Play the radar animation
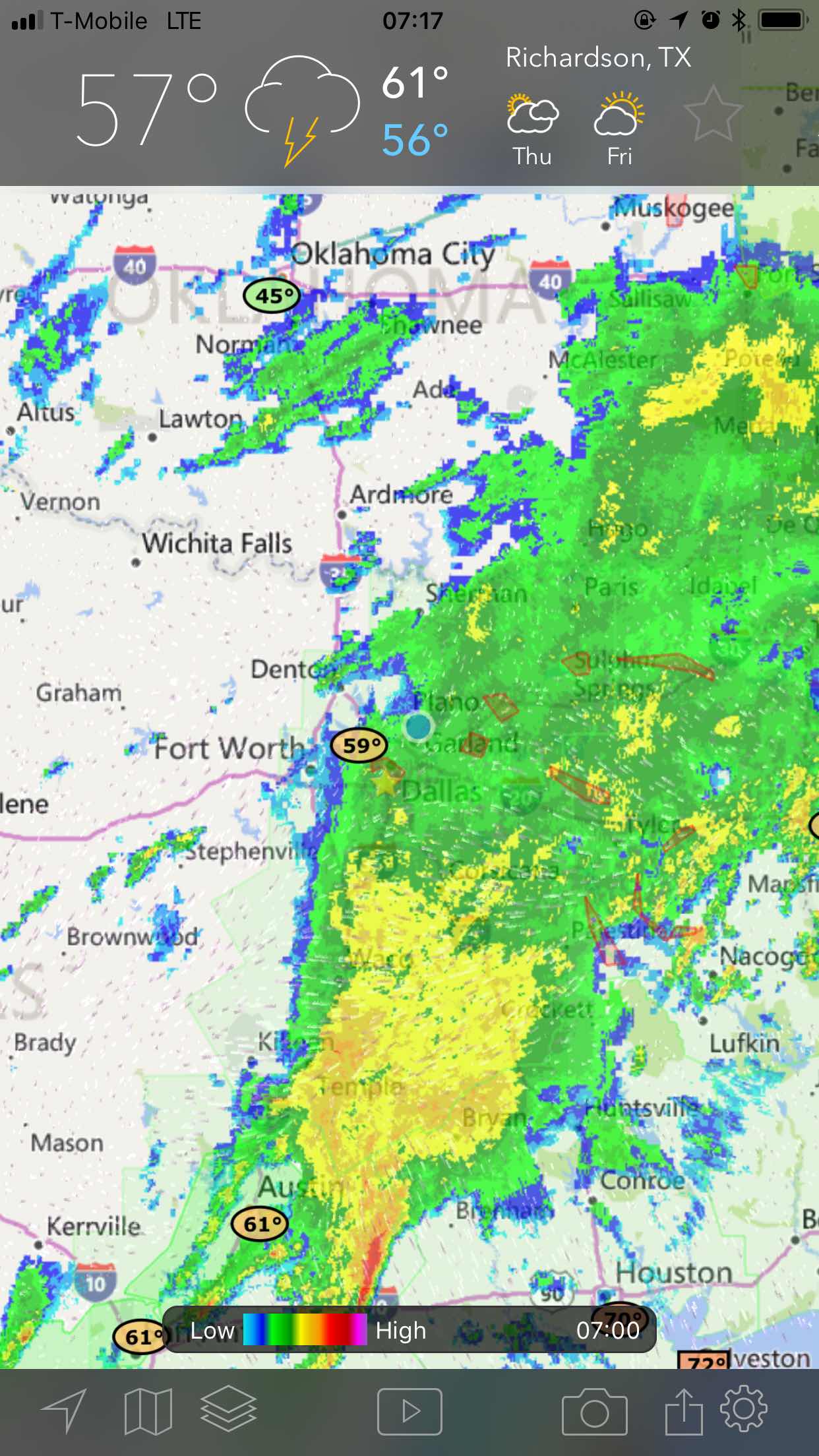Viewport: 819px width, 1456px height. point(409,1411)
